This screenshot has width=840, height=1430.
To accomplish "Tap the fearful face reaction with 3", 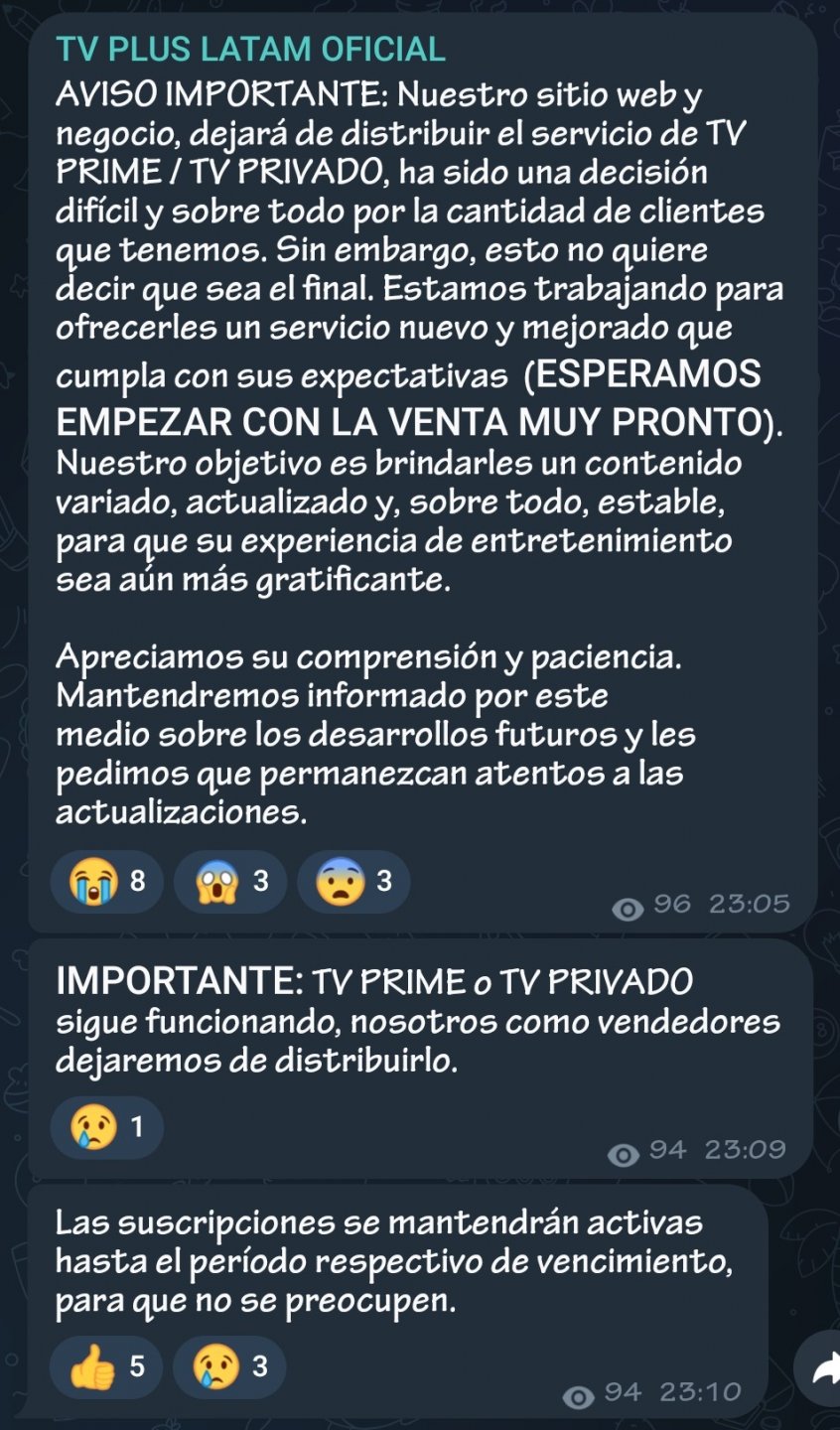I will tap(353, 881).
